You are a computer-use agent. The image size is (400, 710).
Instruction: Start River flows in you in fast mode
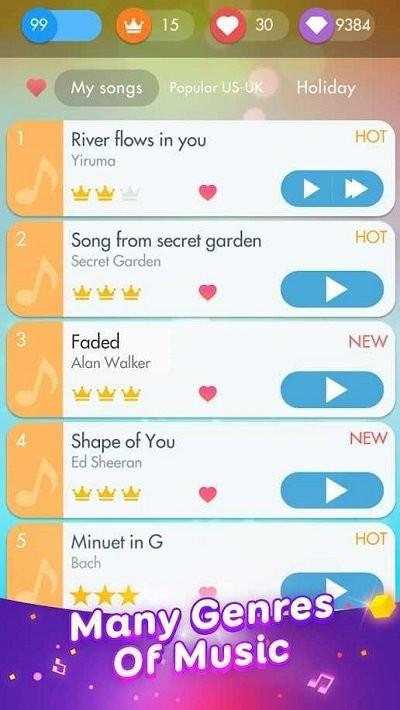pos(358,189)
